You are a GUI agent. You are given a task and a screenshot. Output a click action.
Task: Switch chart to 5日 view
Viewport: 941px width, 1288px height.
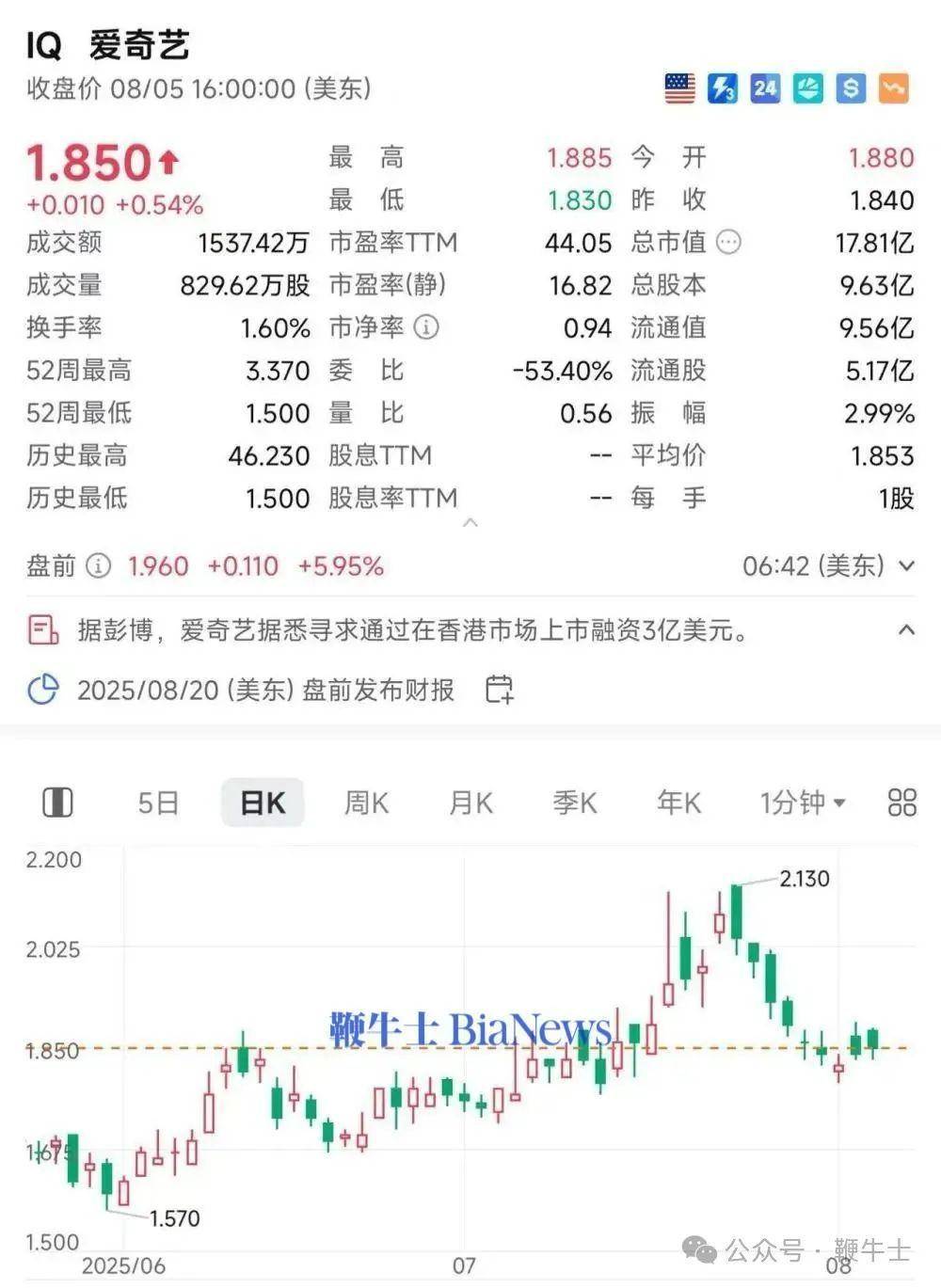(157, 803)
